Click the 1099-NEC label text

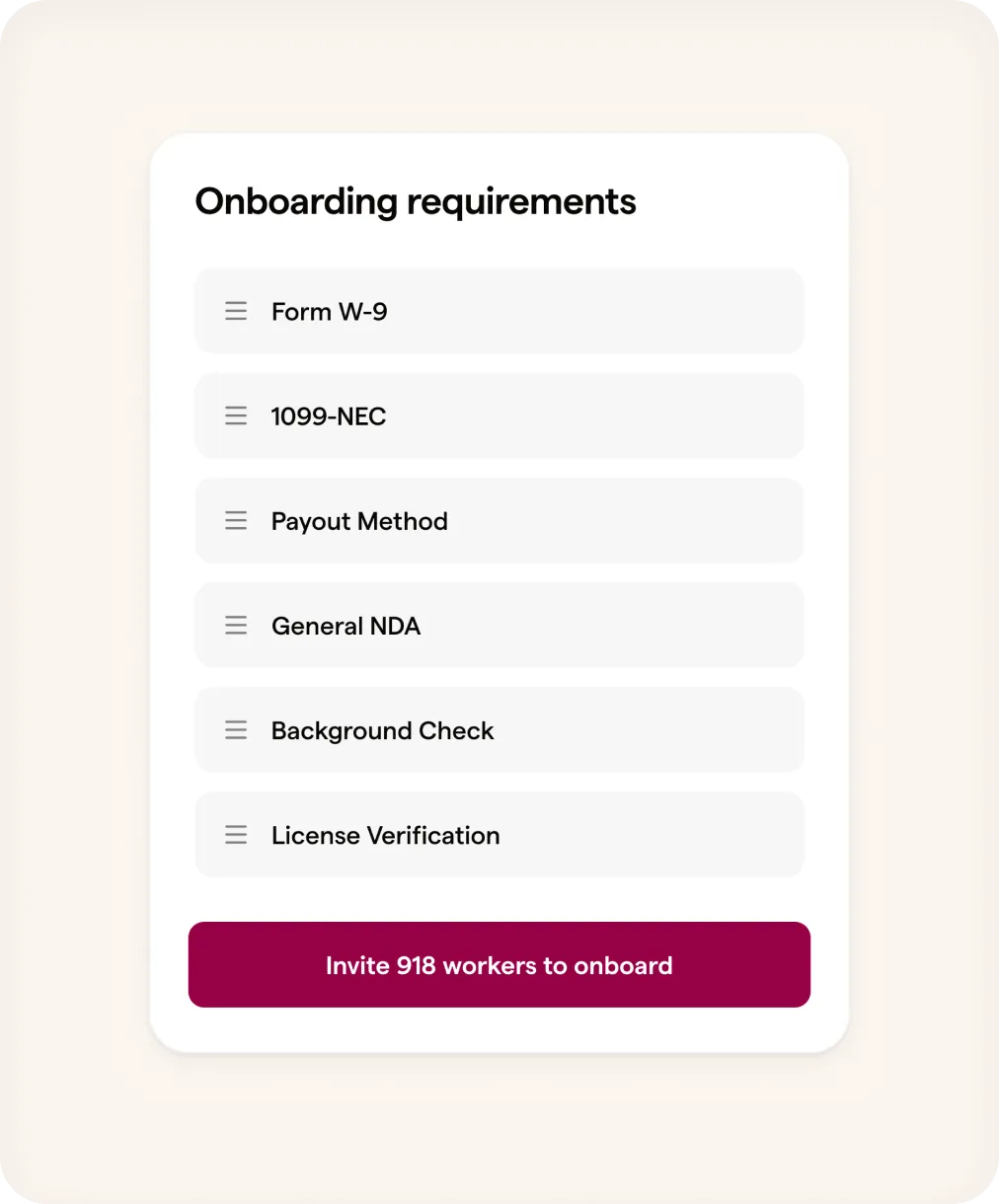pyautogui.click(x=328, y=415)
